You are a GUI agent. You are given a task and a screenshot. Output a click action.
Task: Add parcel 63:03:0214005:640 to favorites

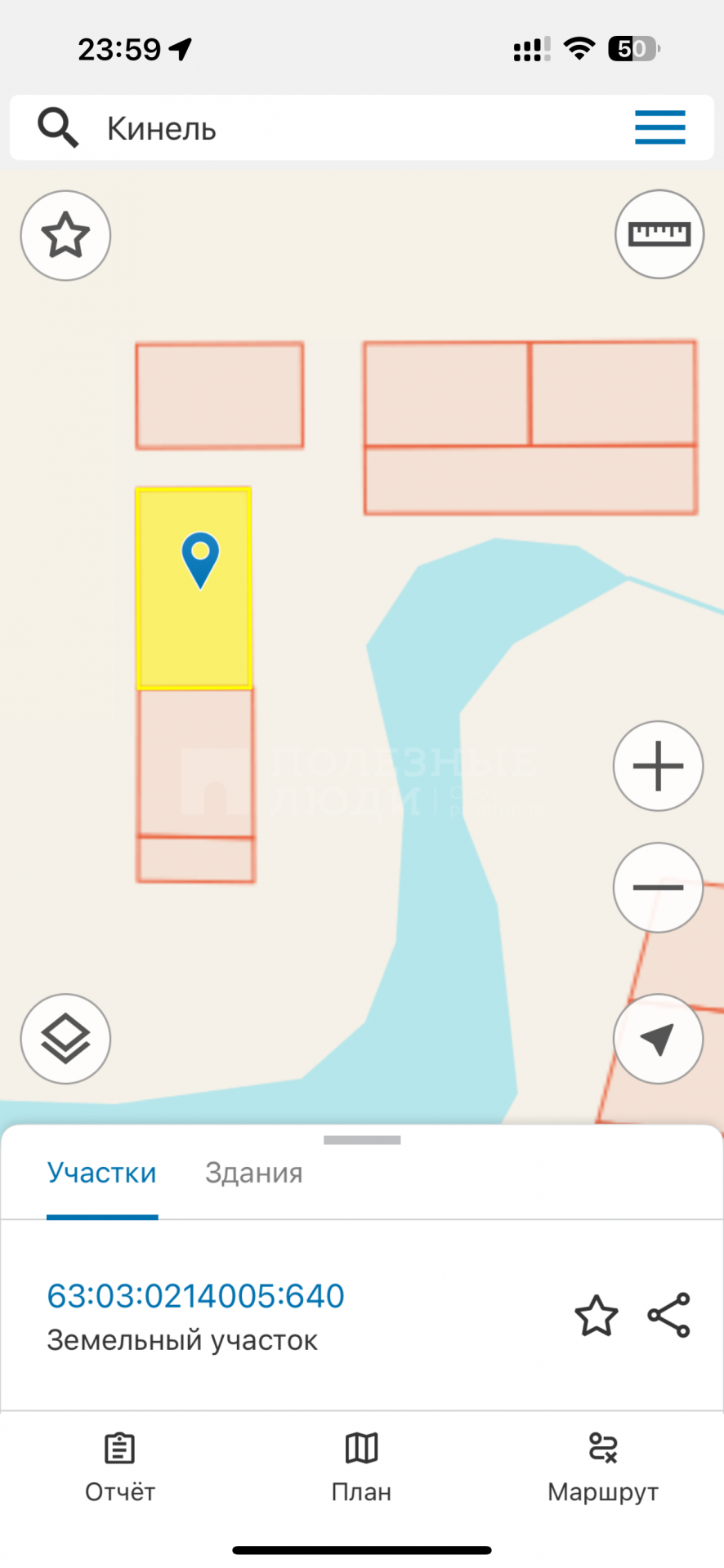[x=596, y=1316]
